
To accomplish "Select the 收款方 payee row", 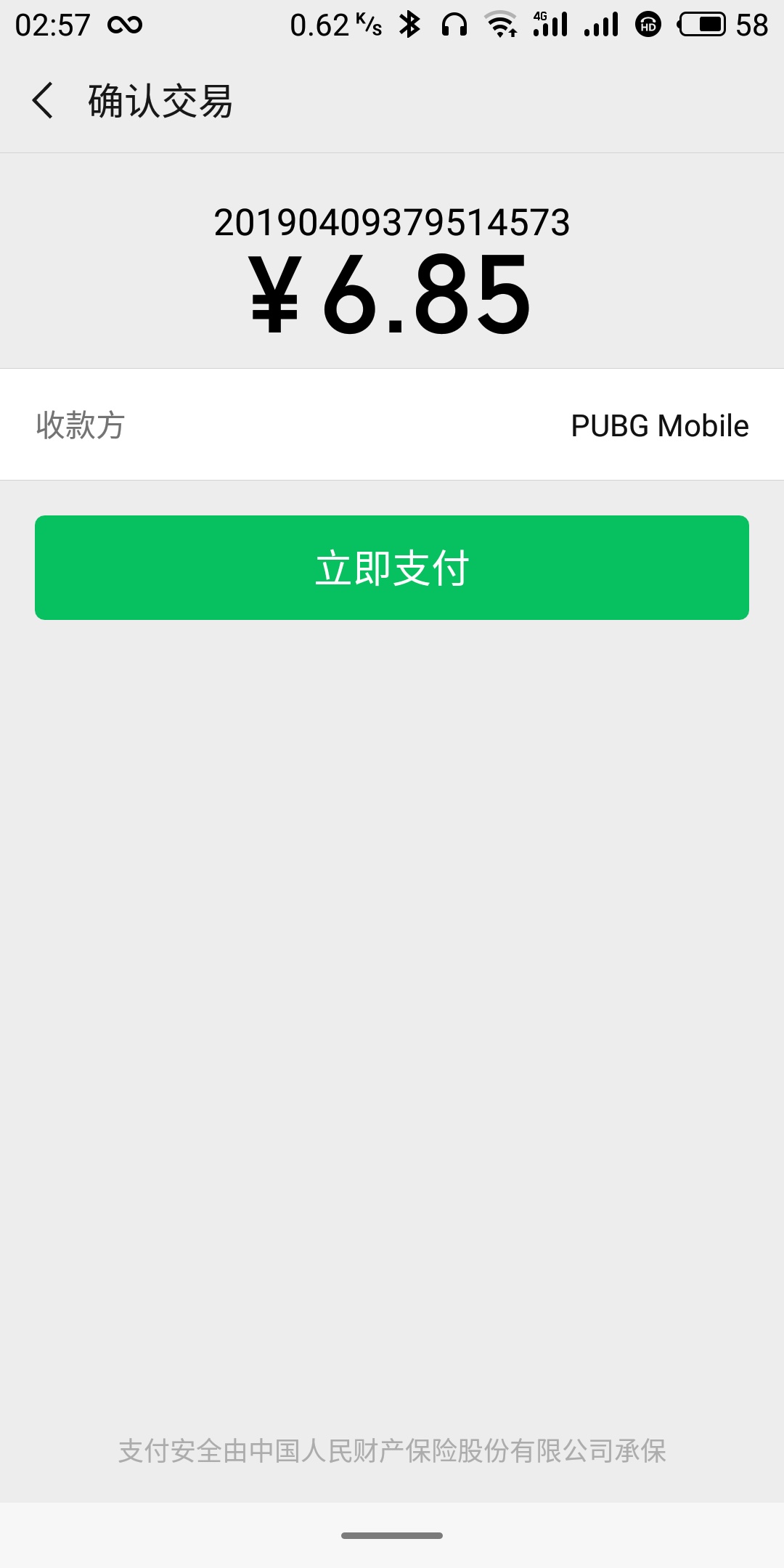I will [x=80, y=425].
